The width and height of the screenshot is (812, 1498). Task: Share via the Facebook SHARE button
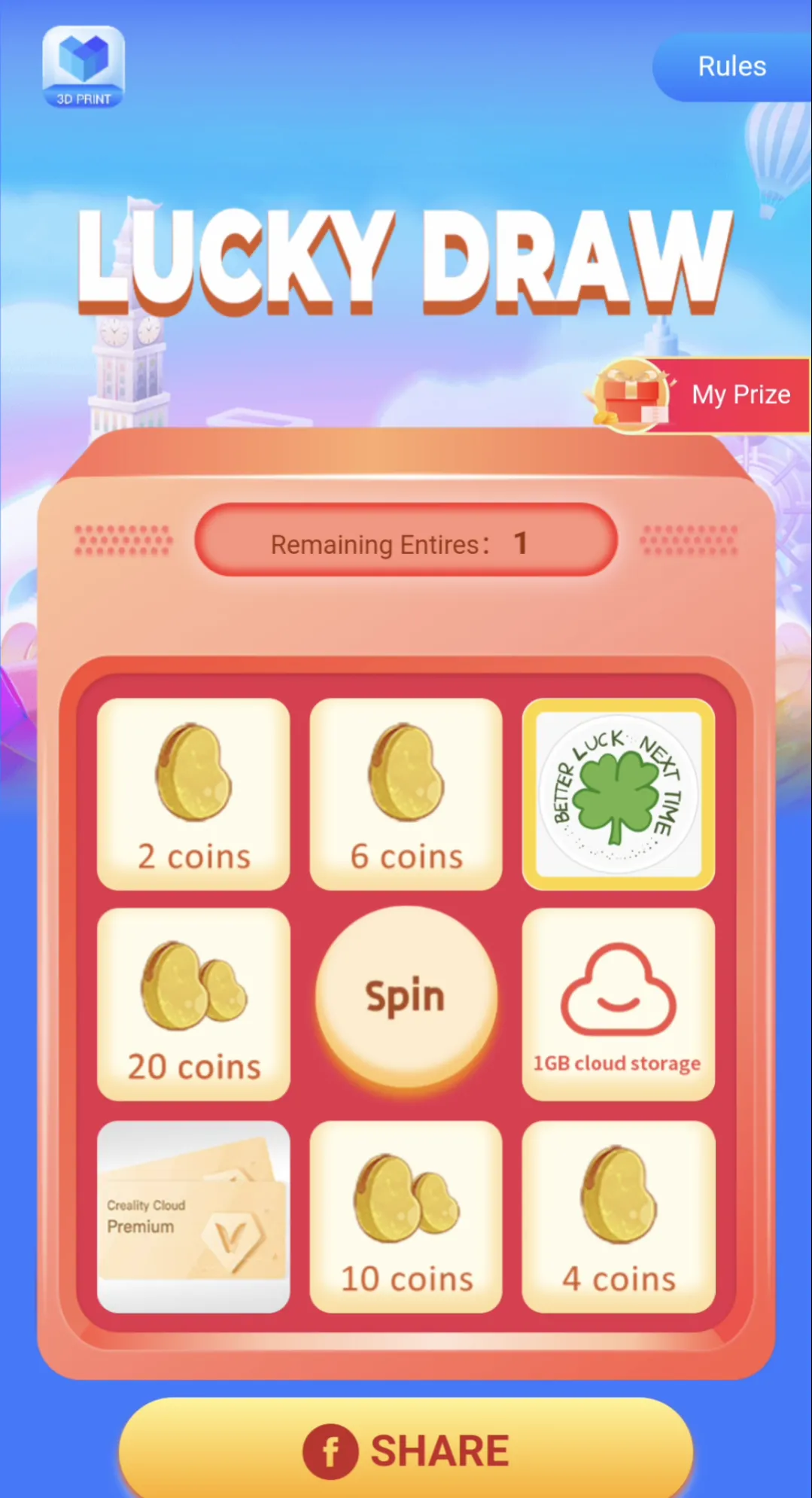(x=406, y=1450)
